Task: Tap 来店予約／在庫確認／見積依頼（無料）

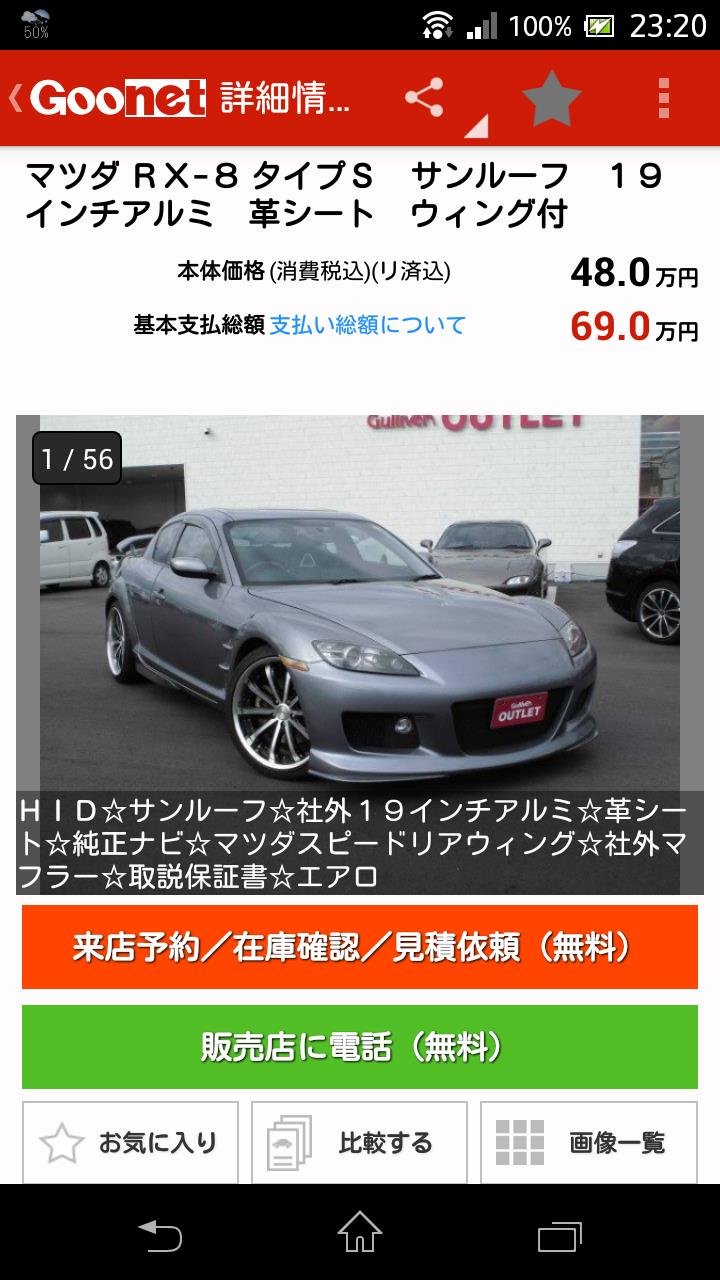Action: [360, 947]
